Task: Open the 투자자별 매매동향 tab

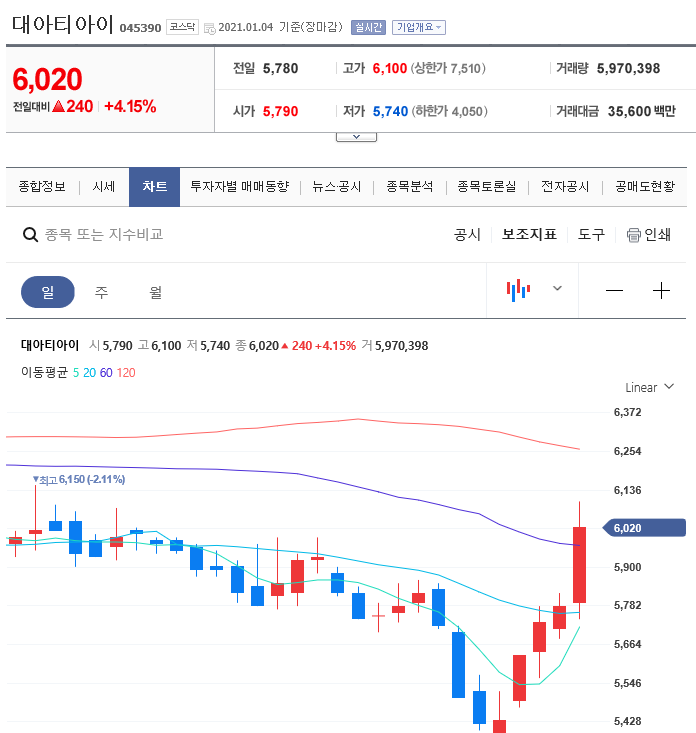Action: (239, 187)
